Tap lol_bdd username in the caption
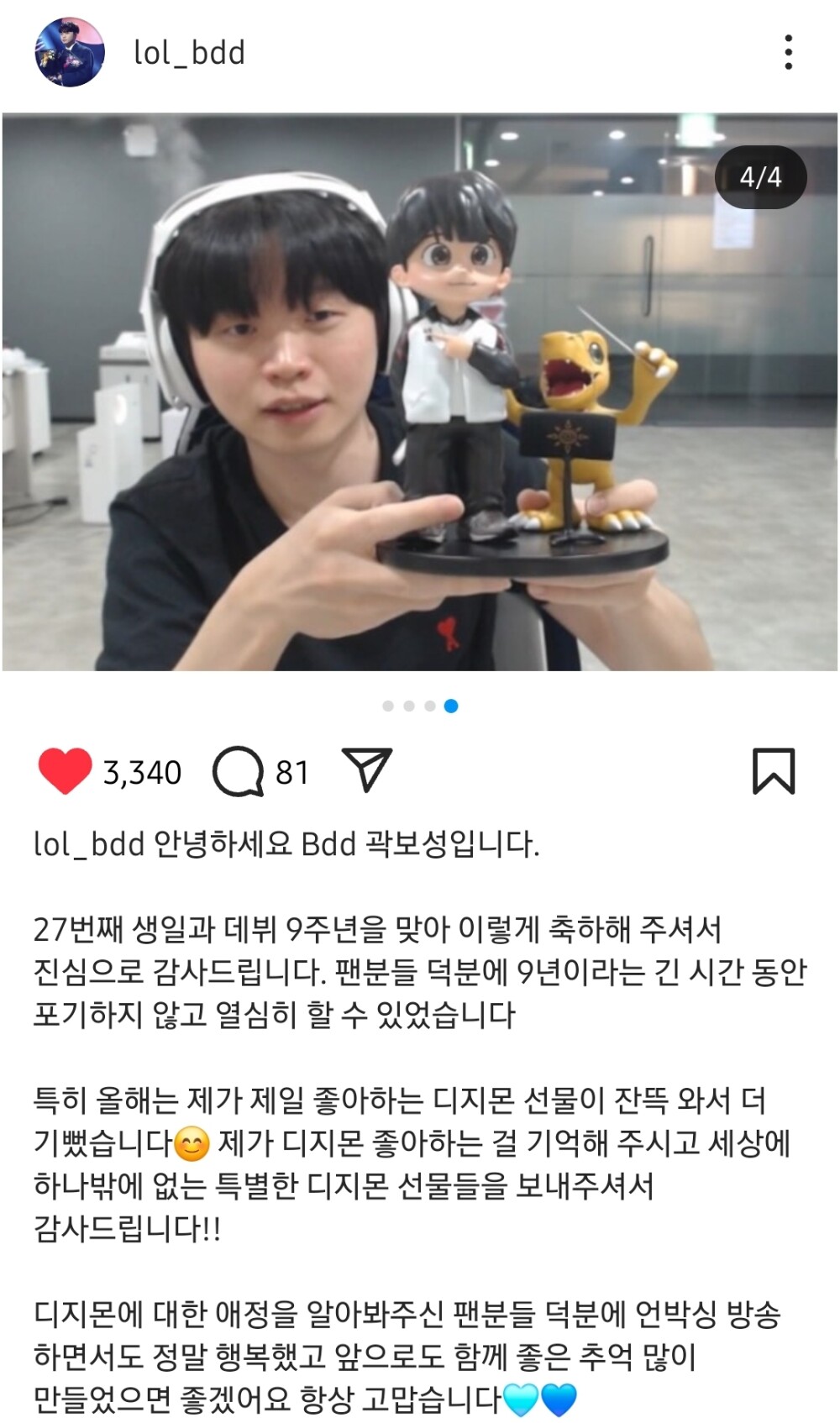The image size is (840, 1423). [88, 844]
